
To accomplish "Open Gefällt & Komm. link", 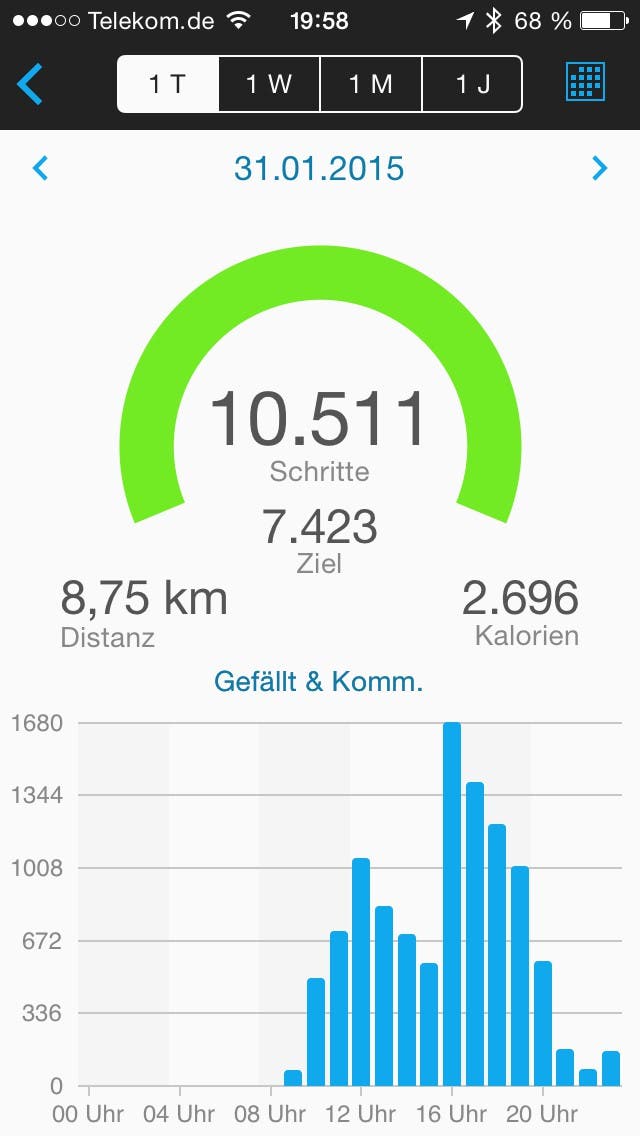I will [x=319, y=683].
